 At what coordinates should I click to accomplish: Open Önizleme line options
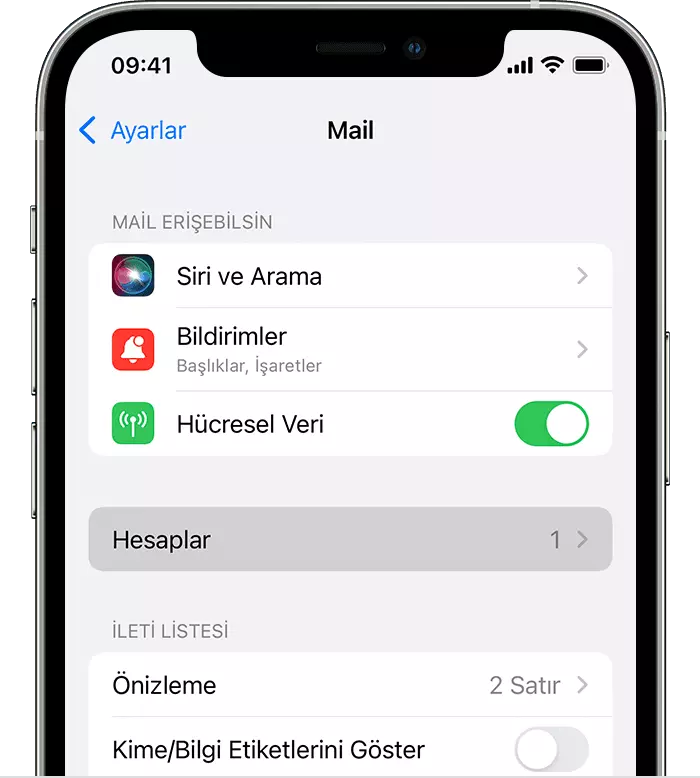coord(350,685)
